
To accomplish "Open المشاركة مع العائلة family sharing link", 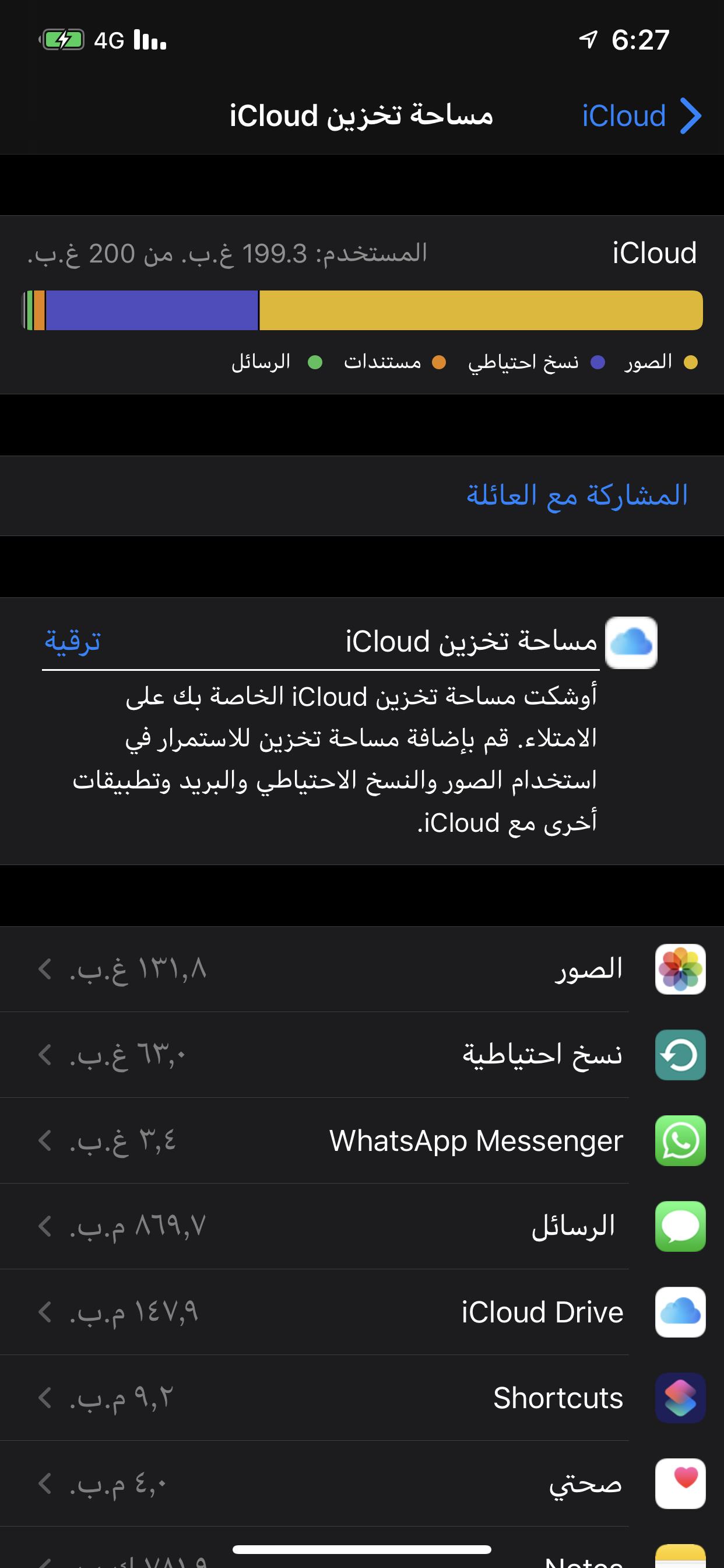I will 576,495.
